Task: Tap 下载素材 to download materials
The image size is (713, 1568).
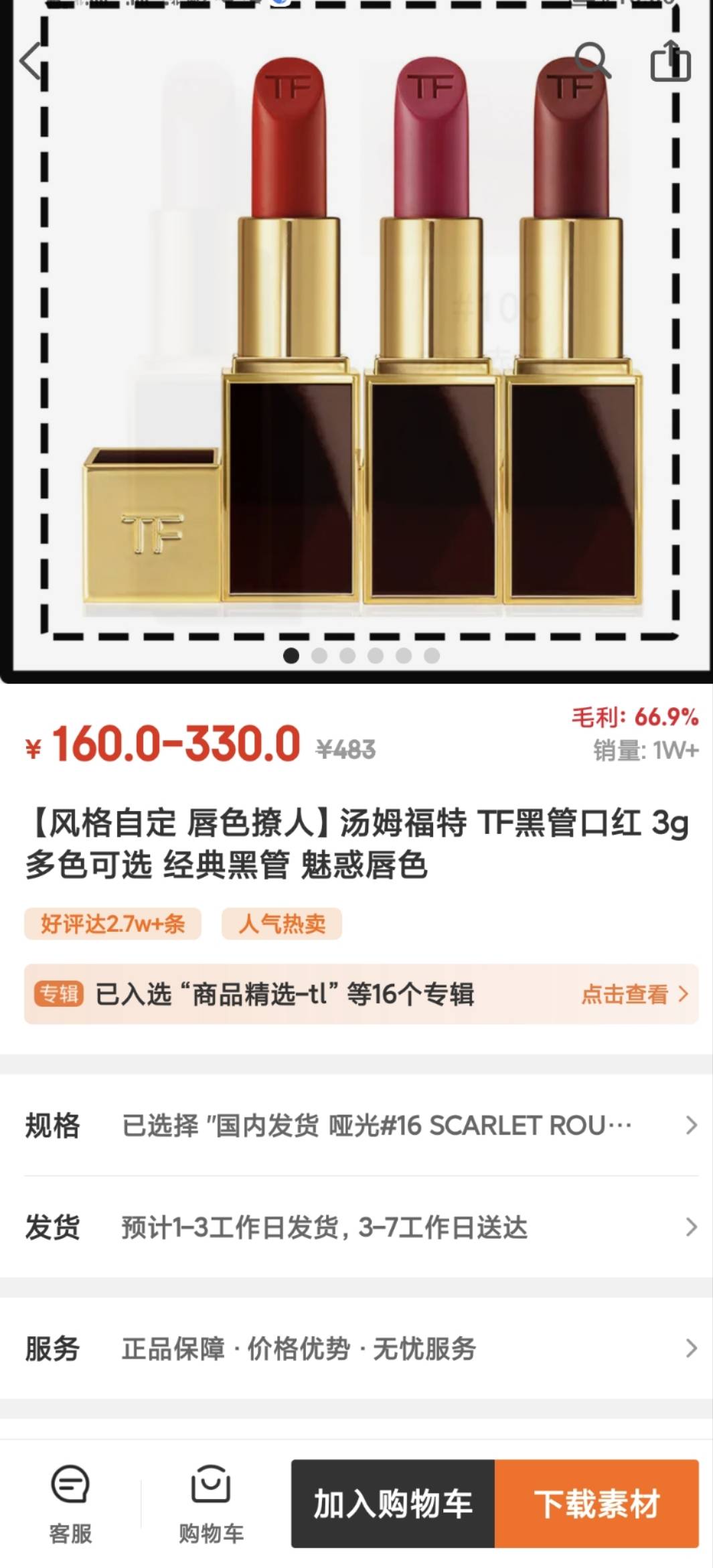Action: (597, 1504)
